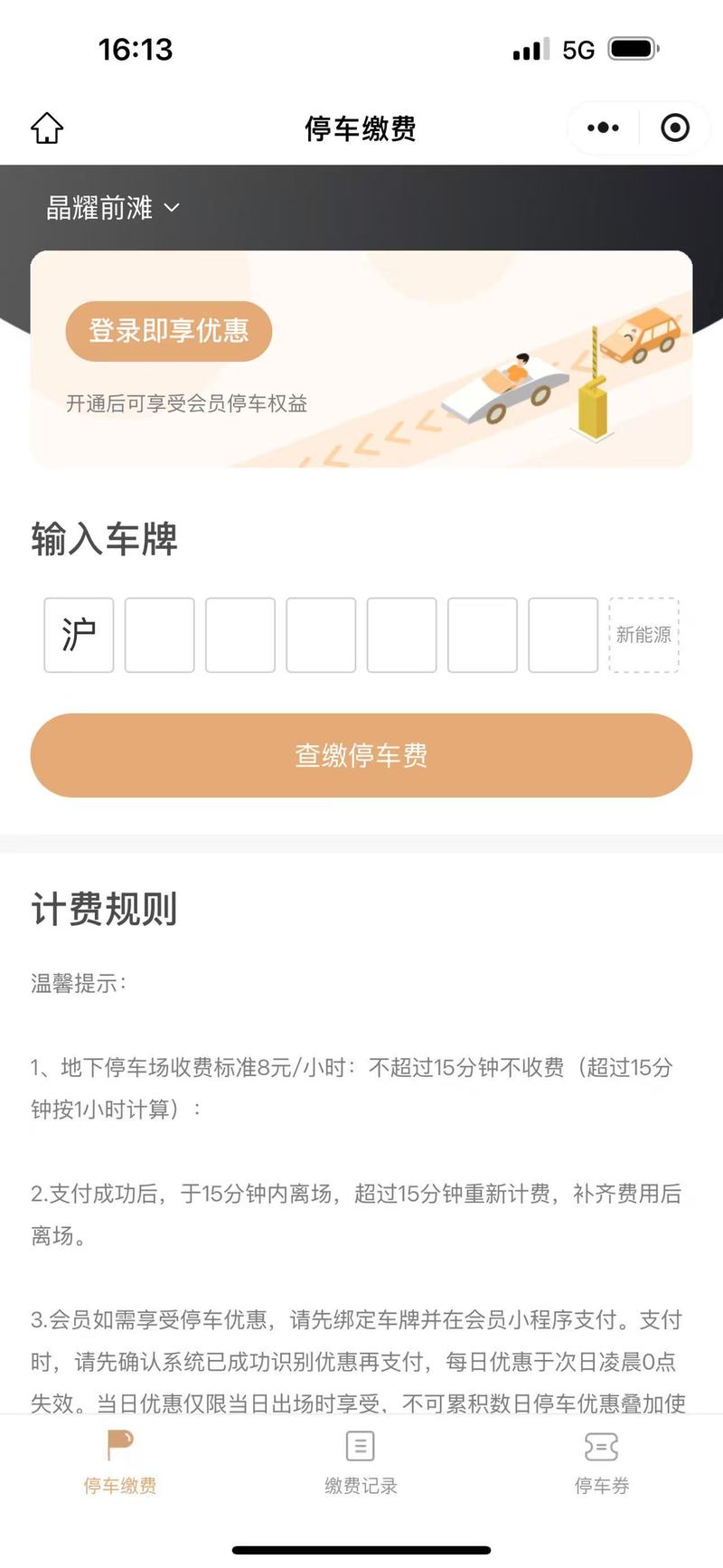Tap 登录即享优惠 login button
This screenshot has height=1568, width=723.
169,331
